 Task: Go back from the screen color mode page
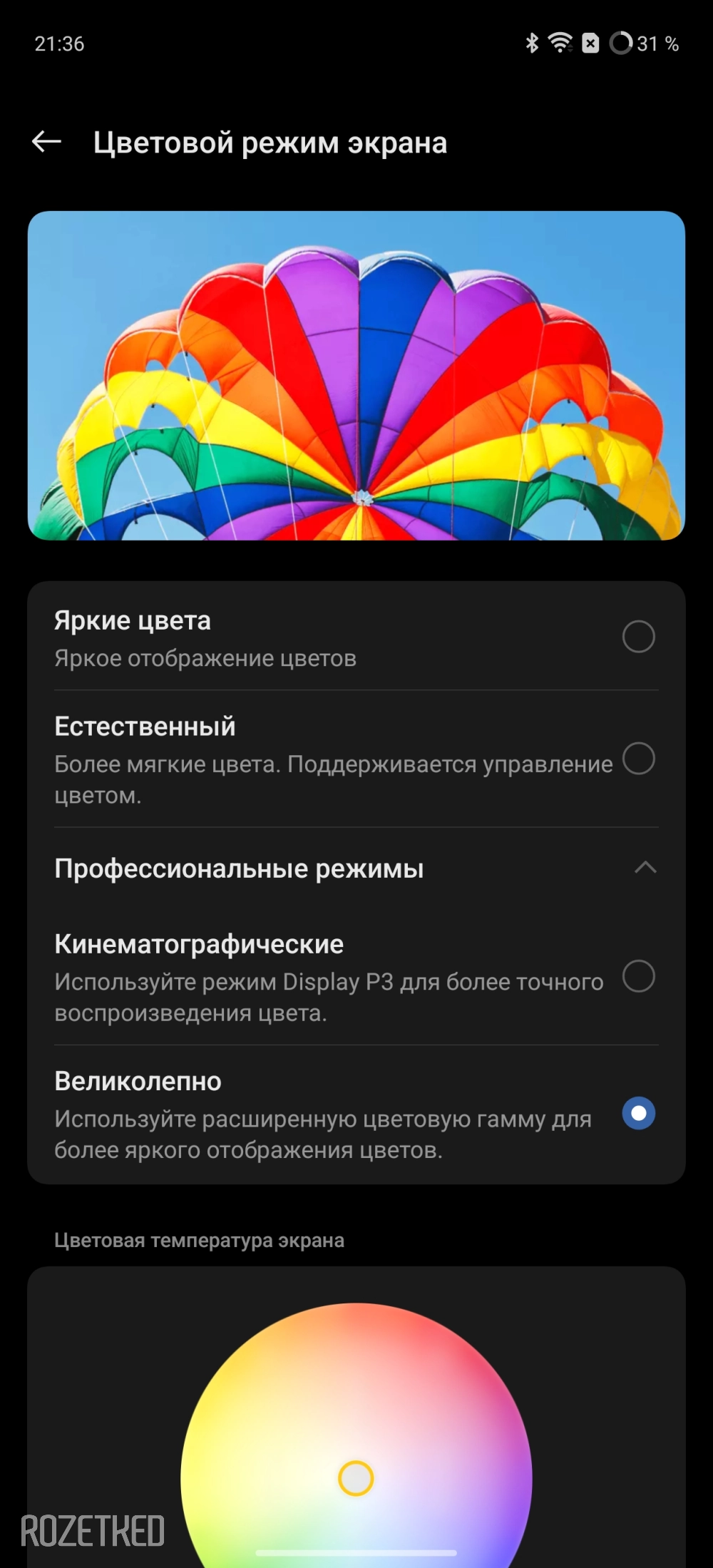[47, 142]
